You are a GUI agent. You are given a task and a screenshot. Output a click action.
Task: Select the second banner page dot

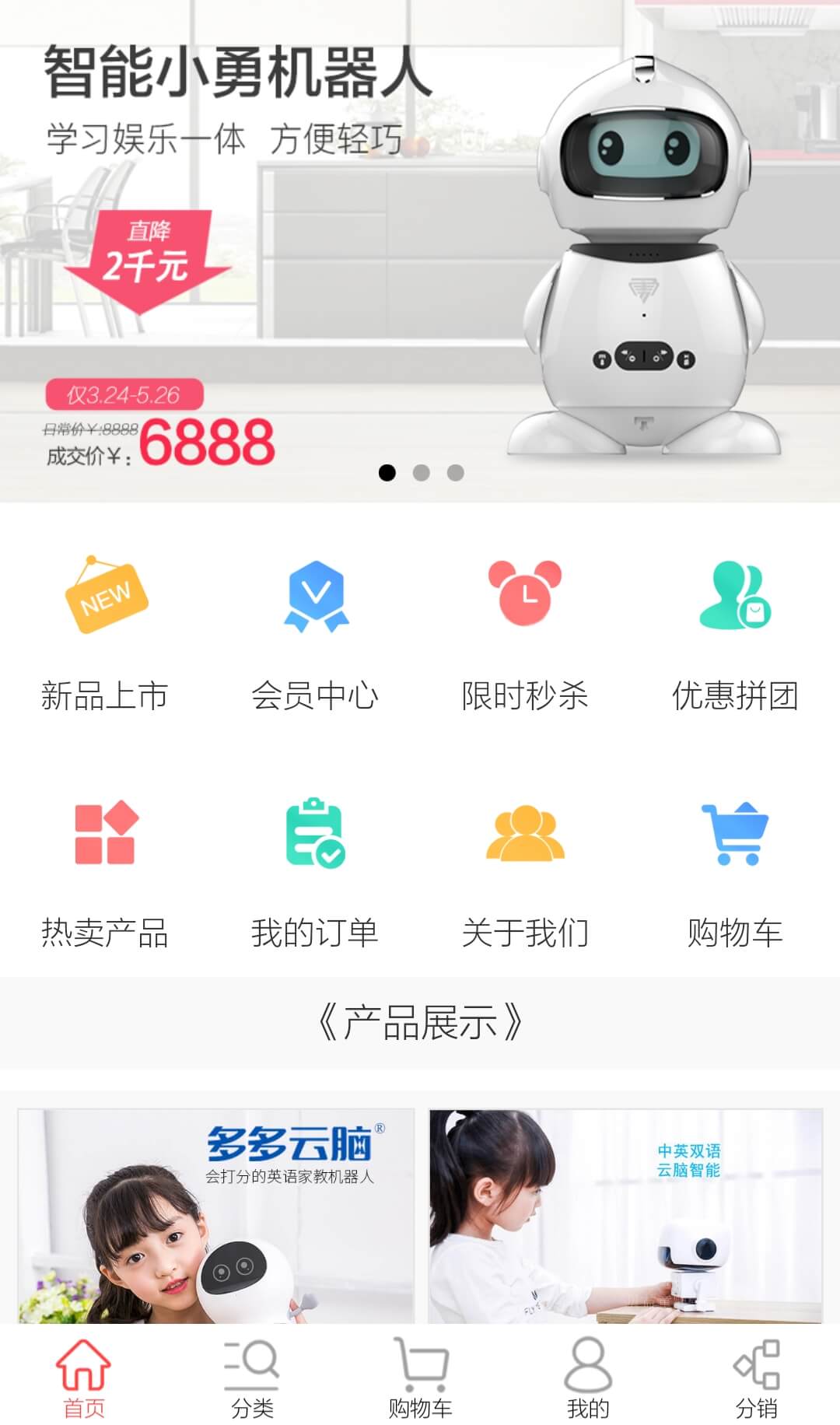(x=421, y=473)
